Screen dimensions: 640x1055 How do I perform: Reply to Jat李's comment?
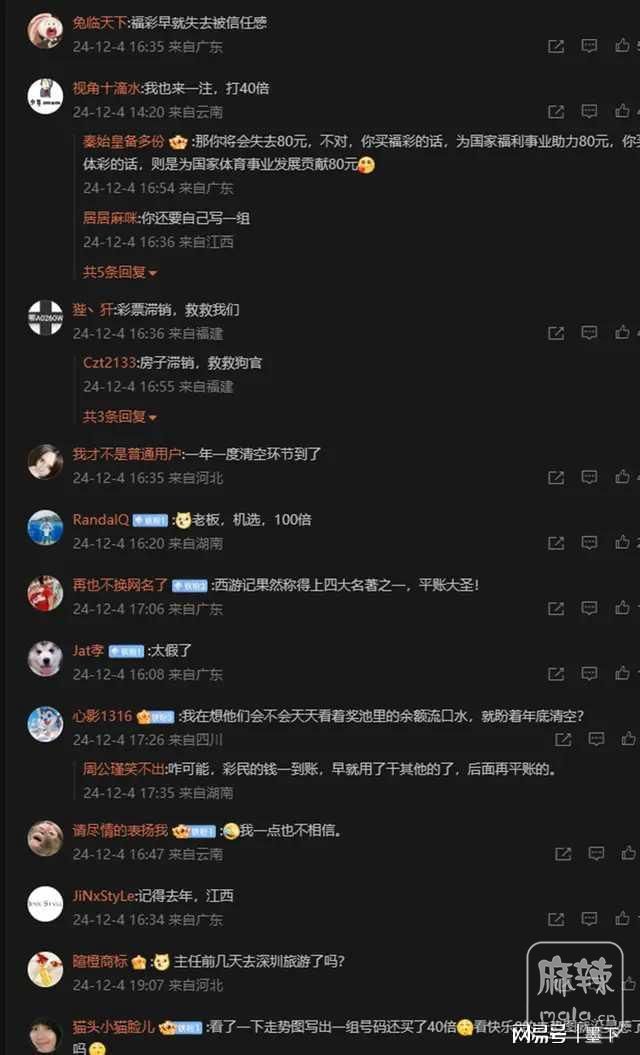point(590,675)
